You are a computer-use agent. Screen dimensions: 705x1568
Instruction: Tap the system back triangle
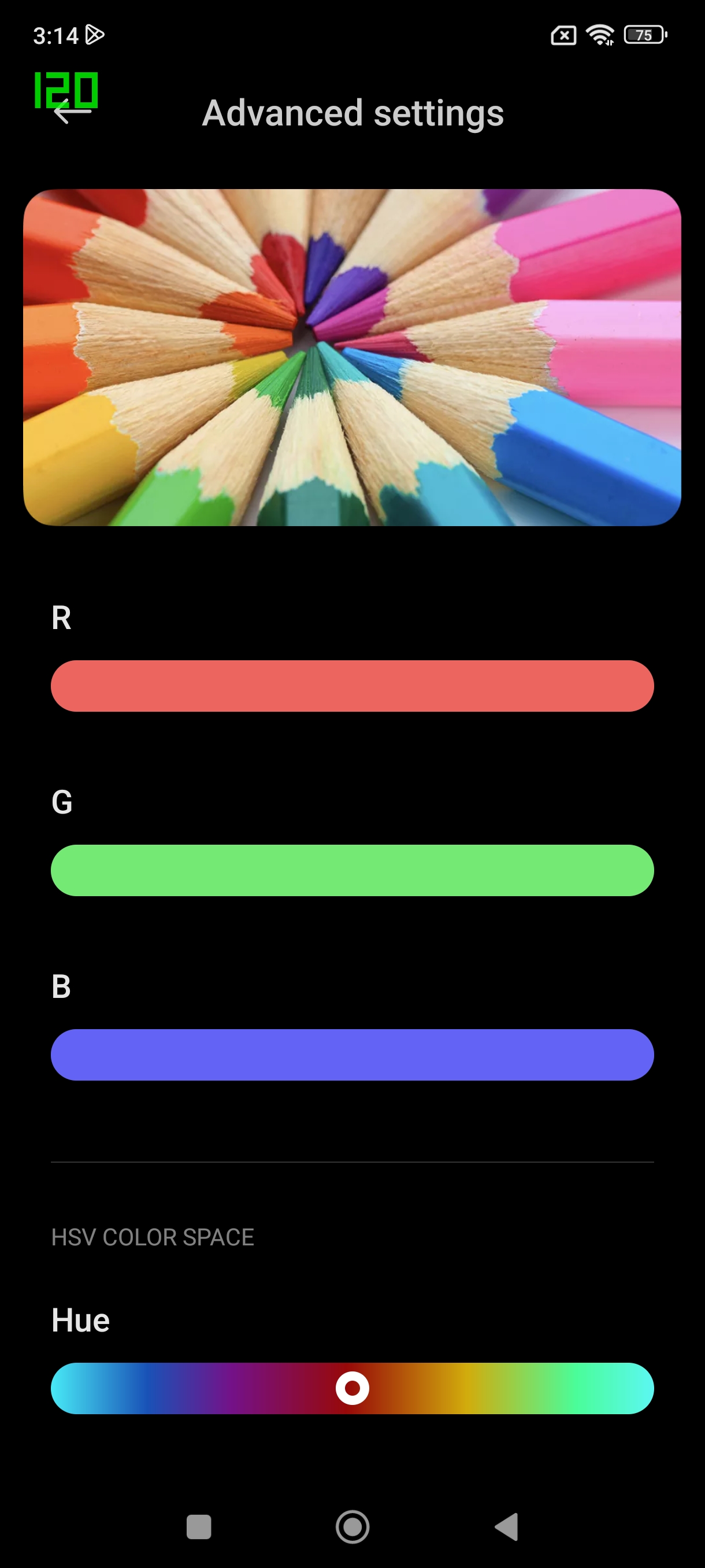tap(507, 1526)
